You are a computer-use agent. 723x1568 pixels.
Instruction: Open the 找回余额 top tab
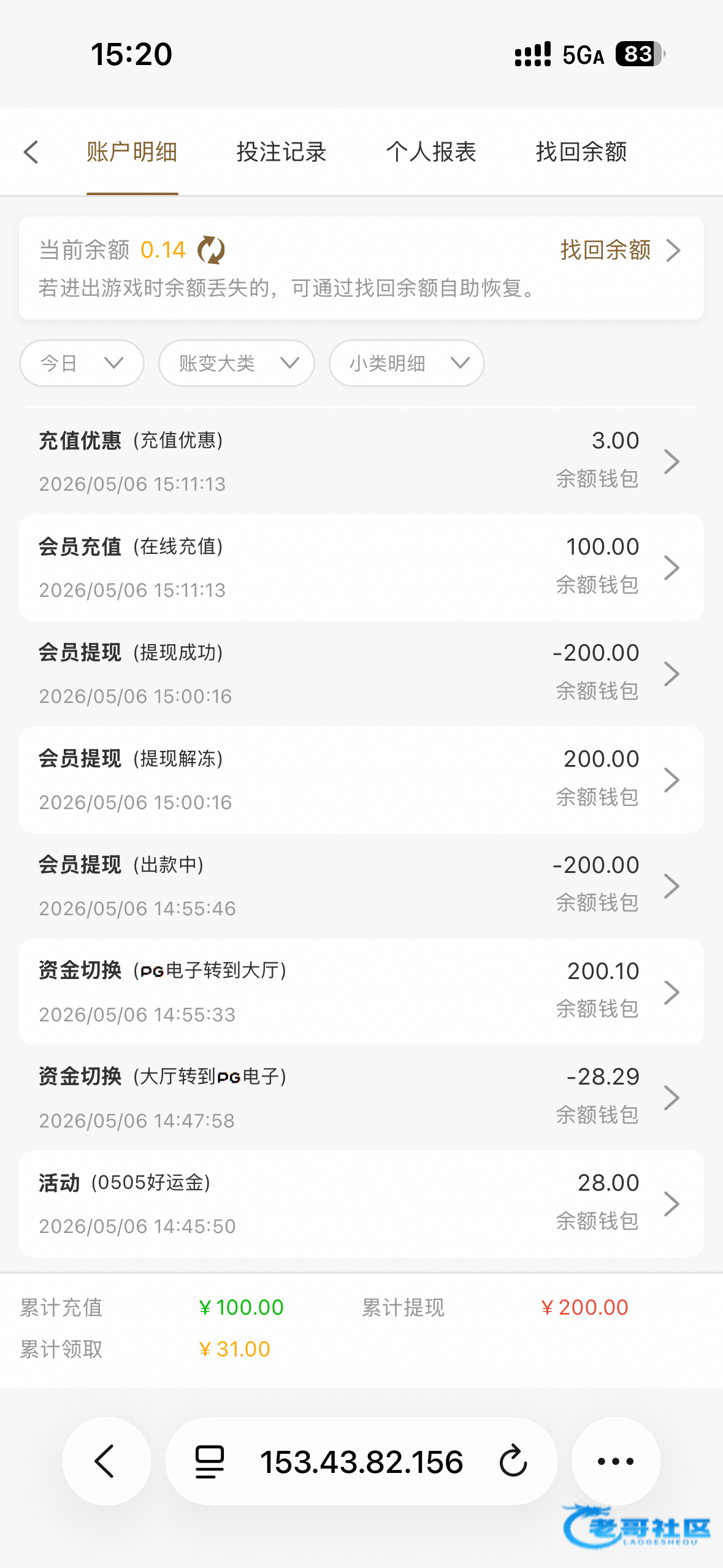click(x=581, y=152)
